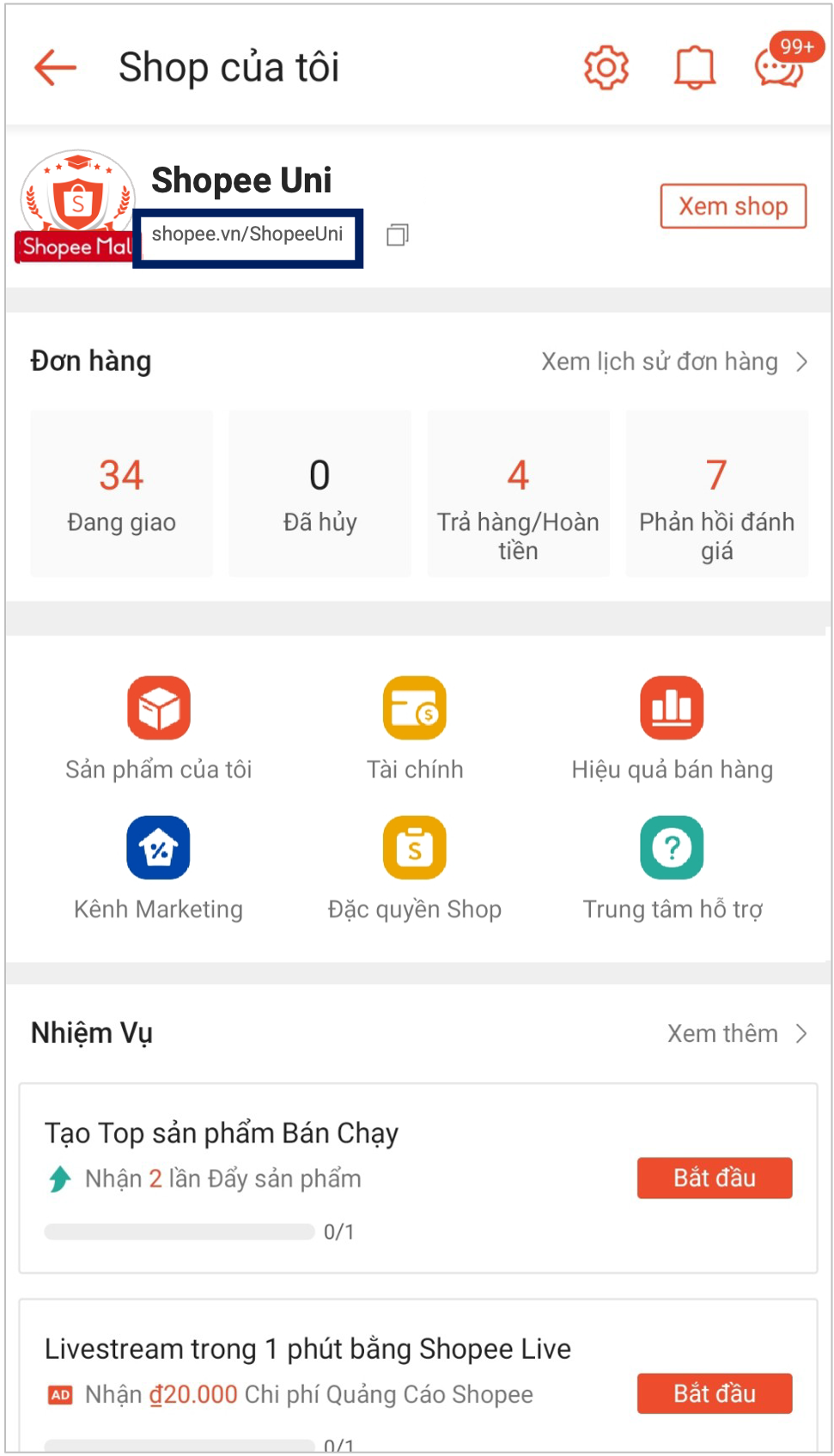This screenshot has height=1456, width=834.
Task: Start Tạo Top sản phẩm Bán Chạy task
Action: click(x=714, y=1178)
